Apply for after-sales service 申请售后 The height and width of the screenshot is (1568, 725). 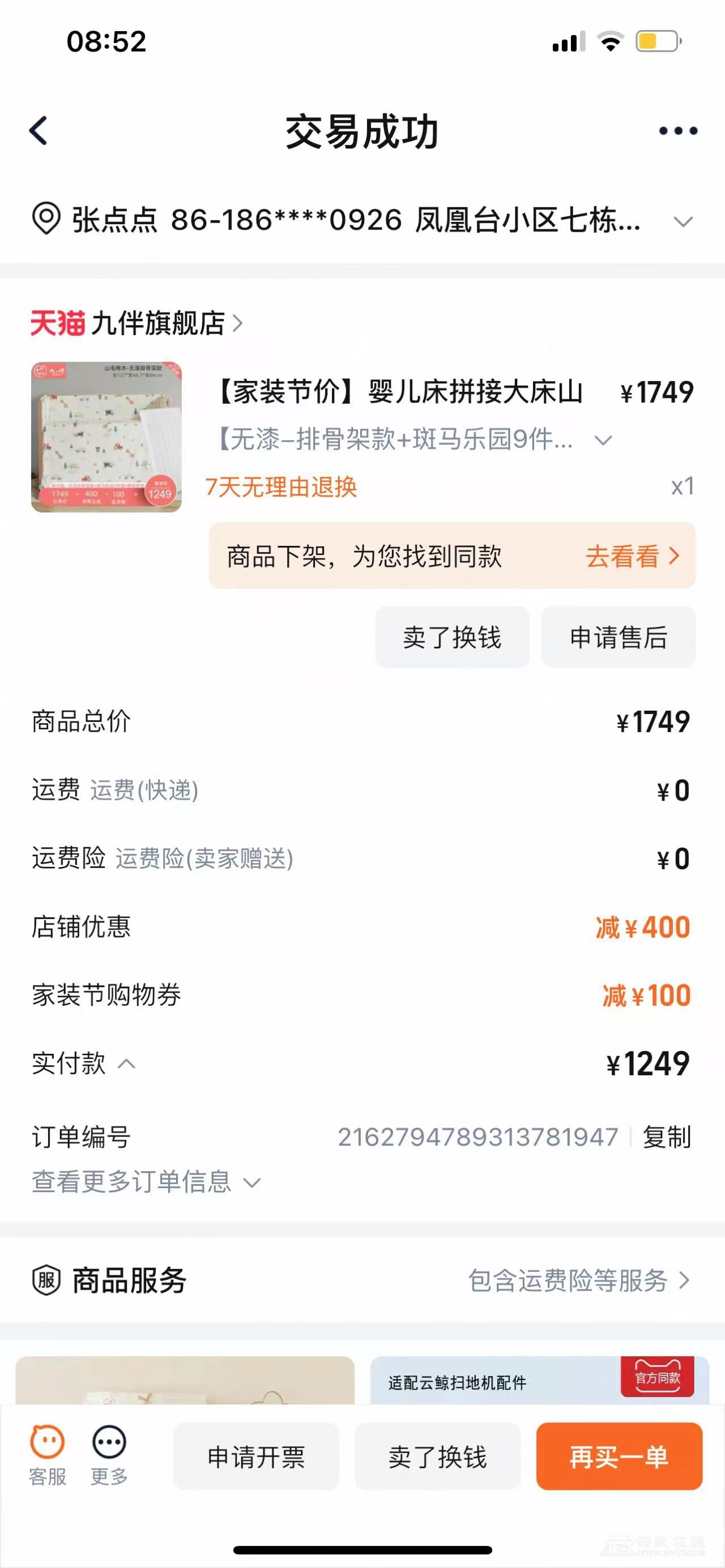pyautogui.click(x=618, y=637)
